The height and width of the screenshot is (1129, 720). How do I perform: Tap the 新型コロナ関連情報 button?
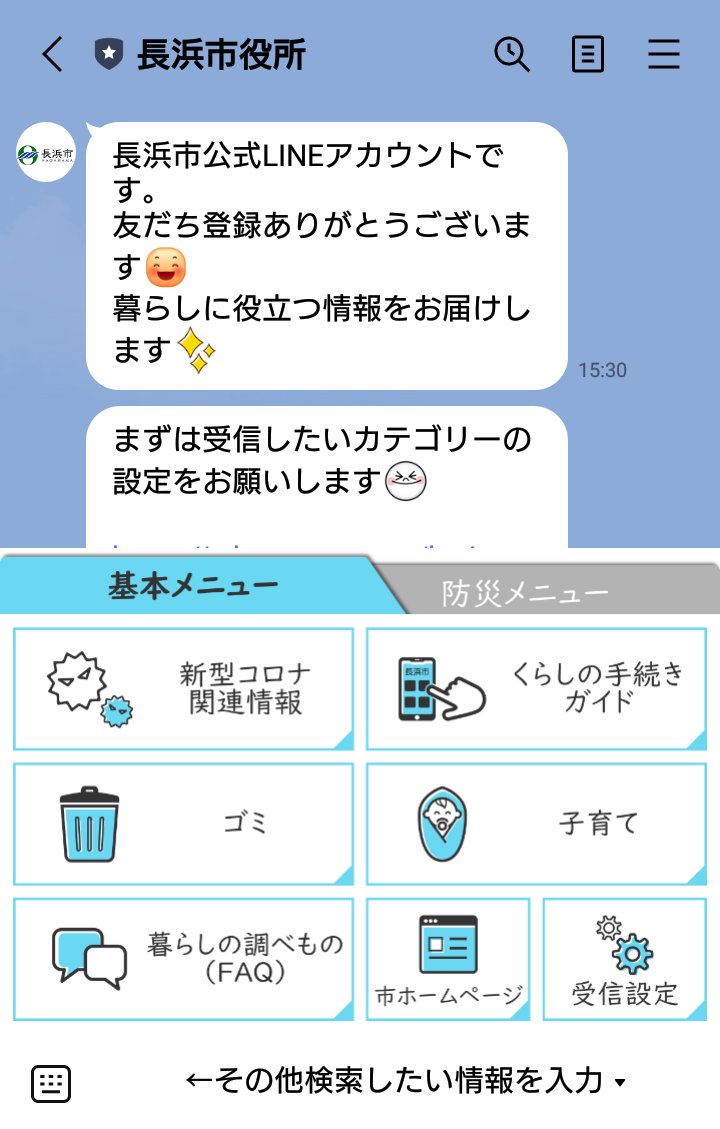[x=182, y=688]
